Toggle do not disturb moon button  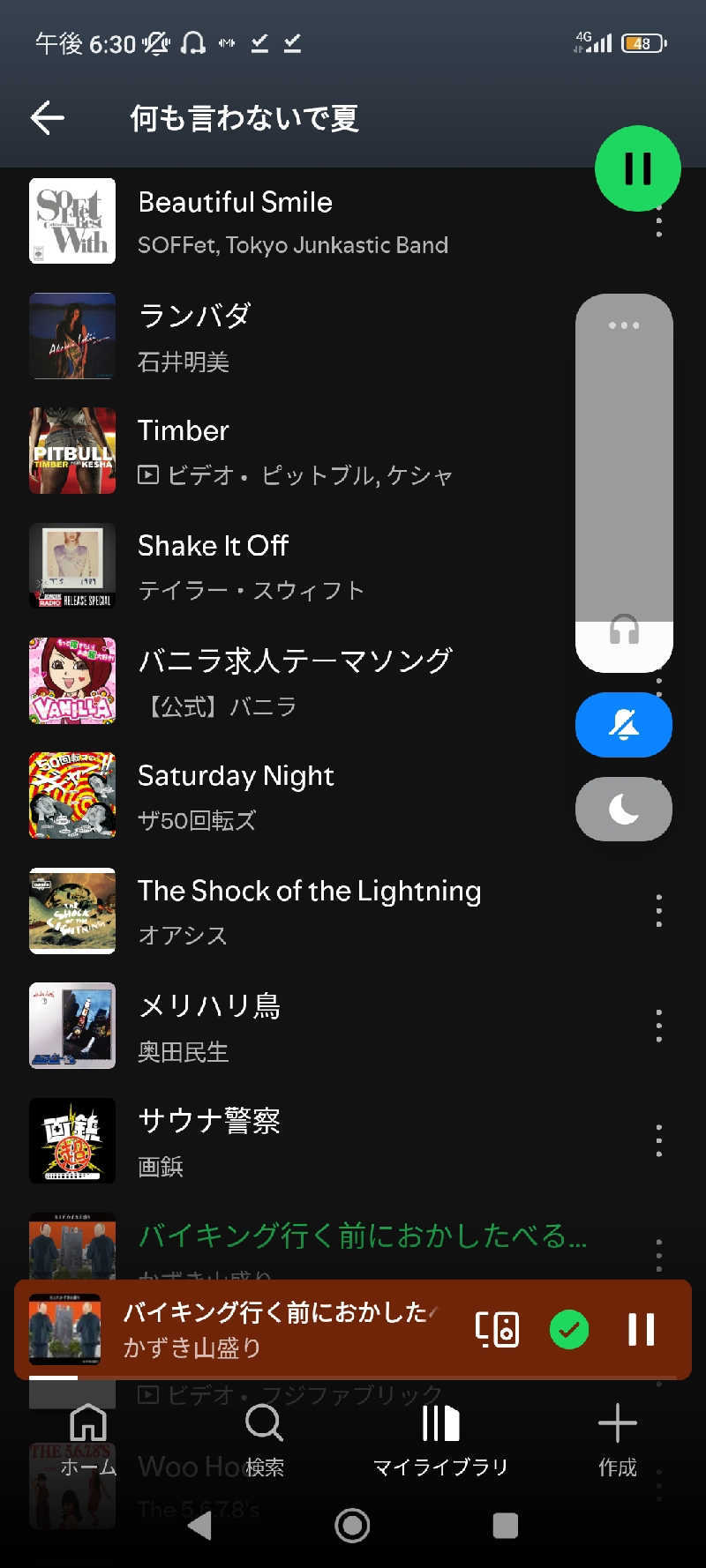[624, 809]
